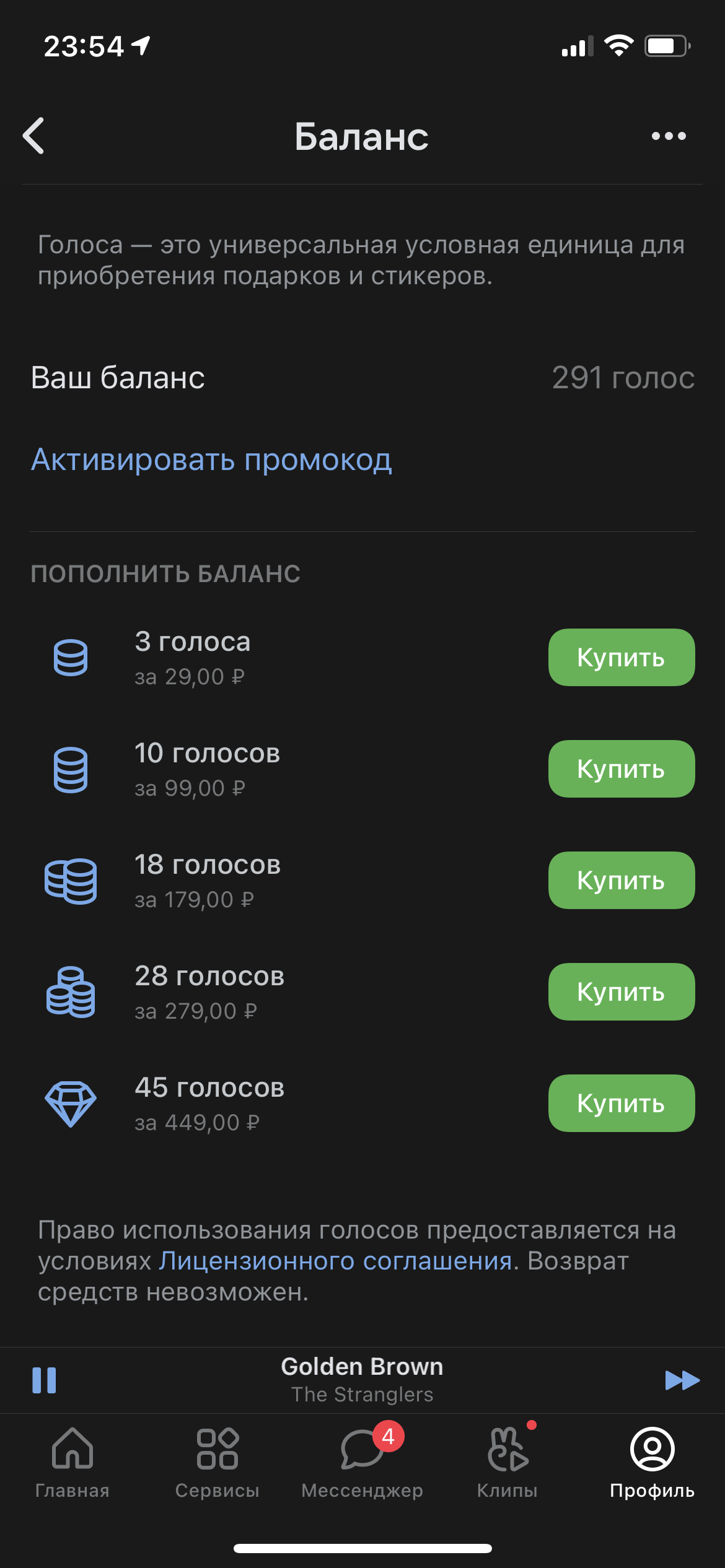Screen dimensions: 725x1568
Task: Open the three-dot overflow menu
Action: (x=669, y=136)
